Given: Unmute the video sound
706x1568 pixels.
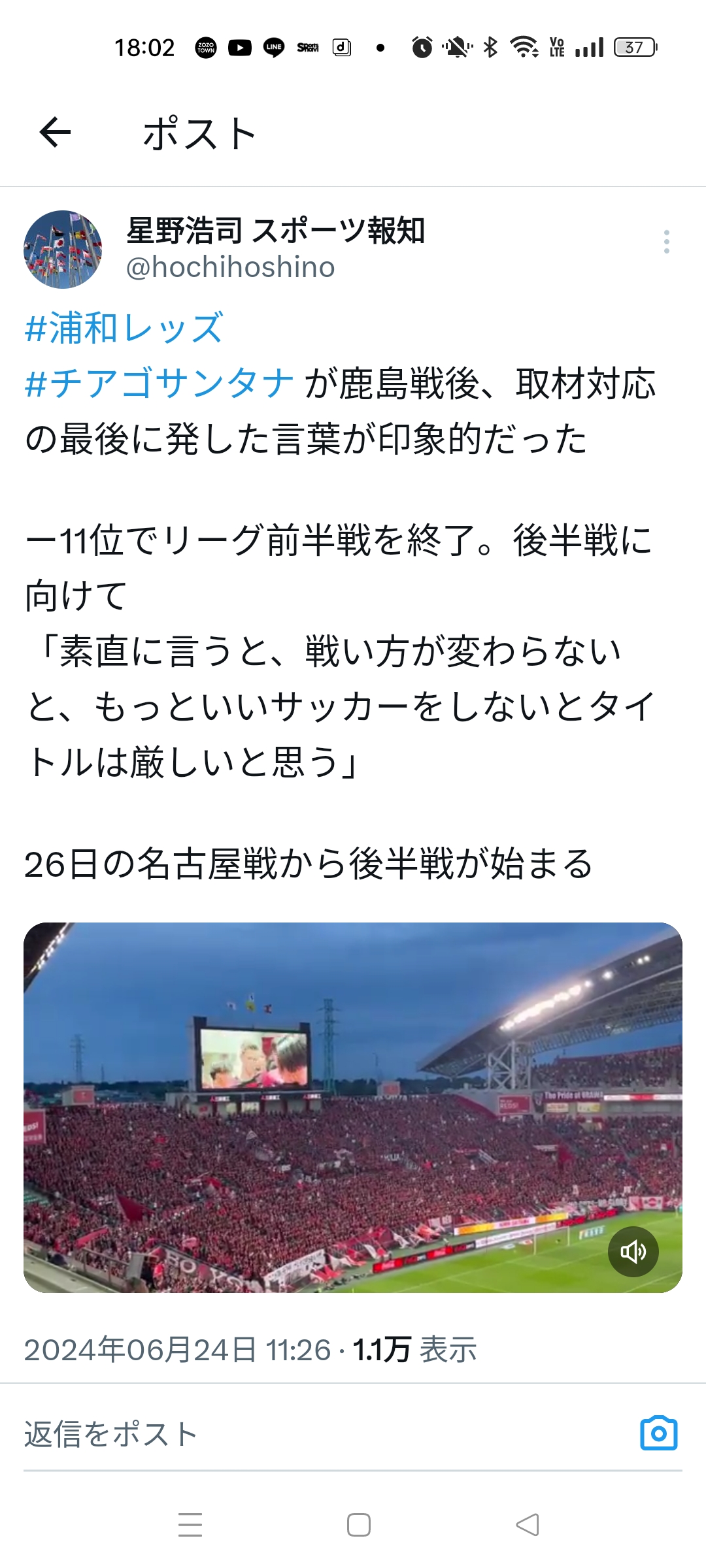Looking at the screenshot, I should pyautogui.click(x=633, y=1252).
